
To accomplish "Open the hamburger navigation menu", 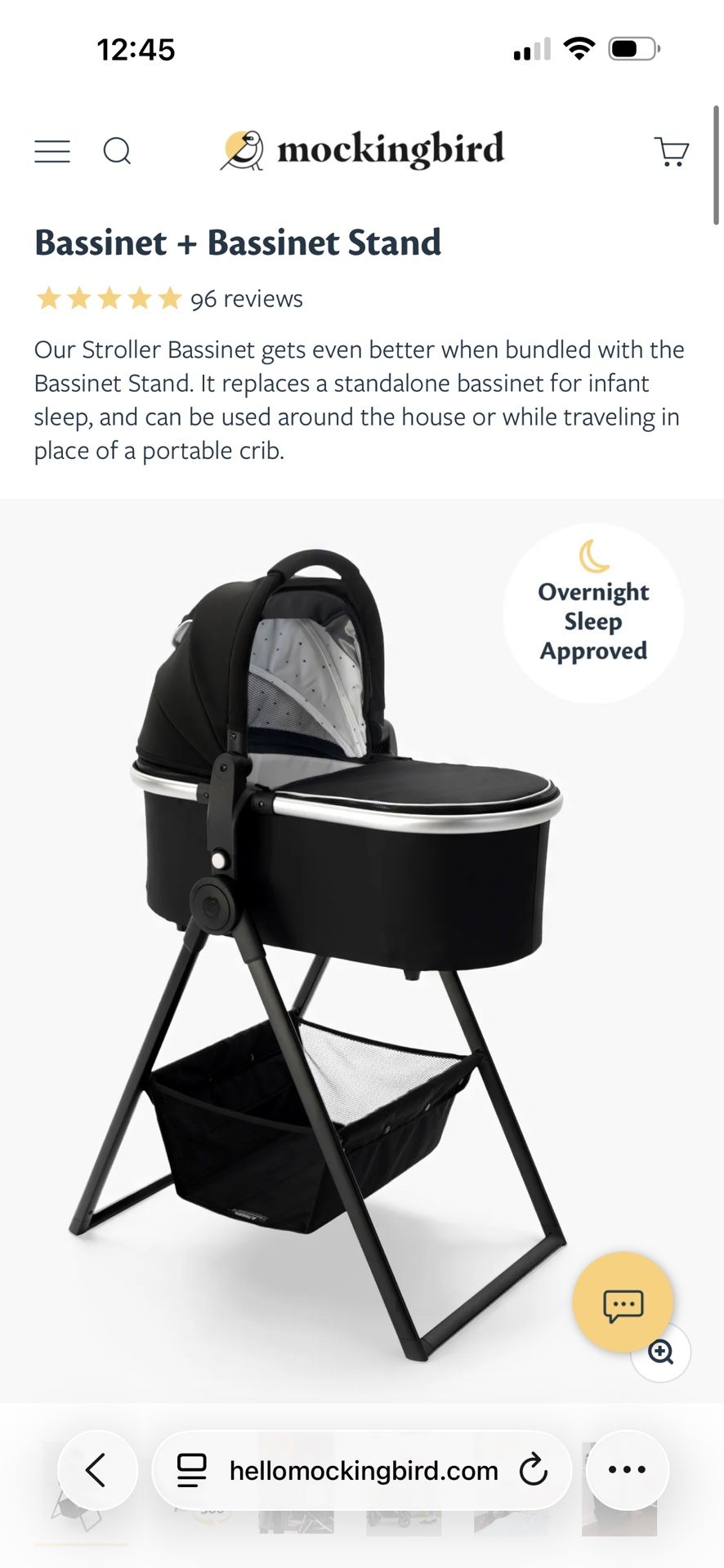I will 52,151.
